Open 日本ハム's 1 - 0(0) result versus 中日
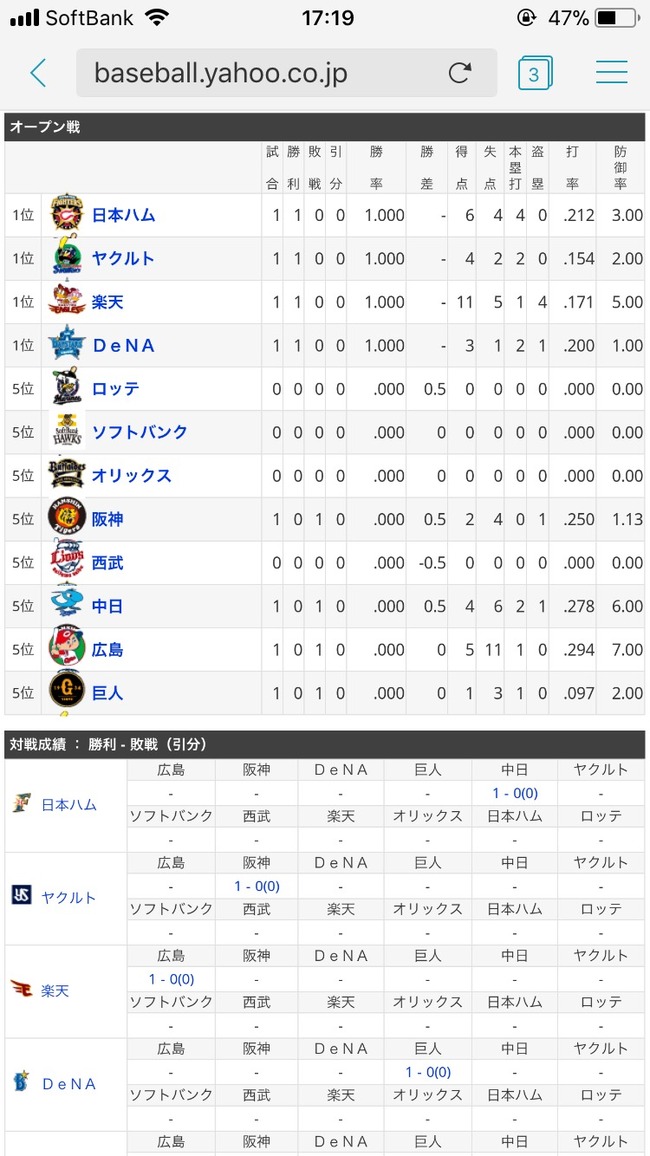 click(514, 793)
